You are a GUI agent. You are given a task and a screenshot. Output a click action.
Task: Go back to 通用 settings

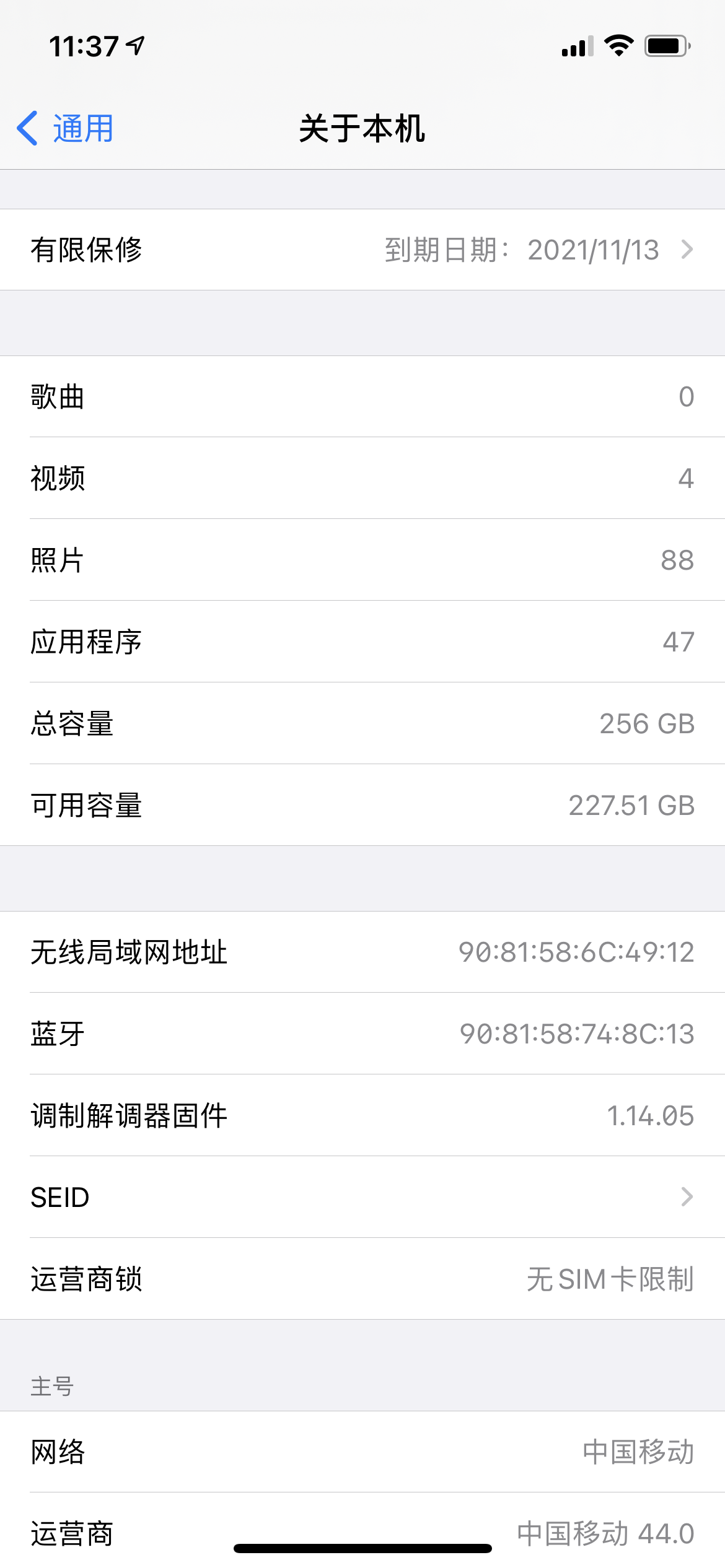click(x=66, y=129)
